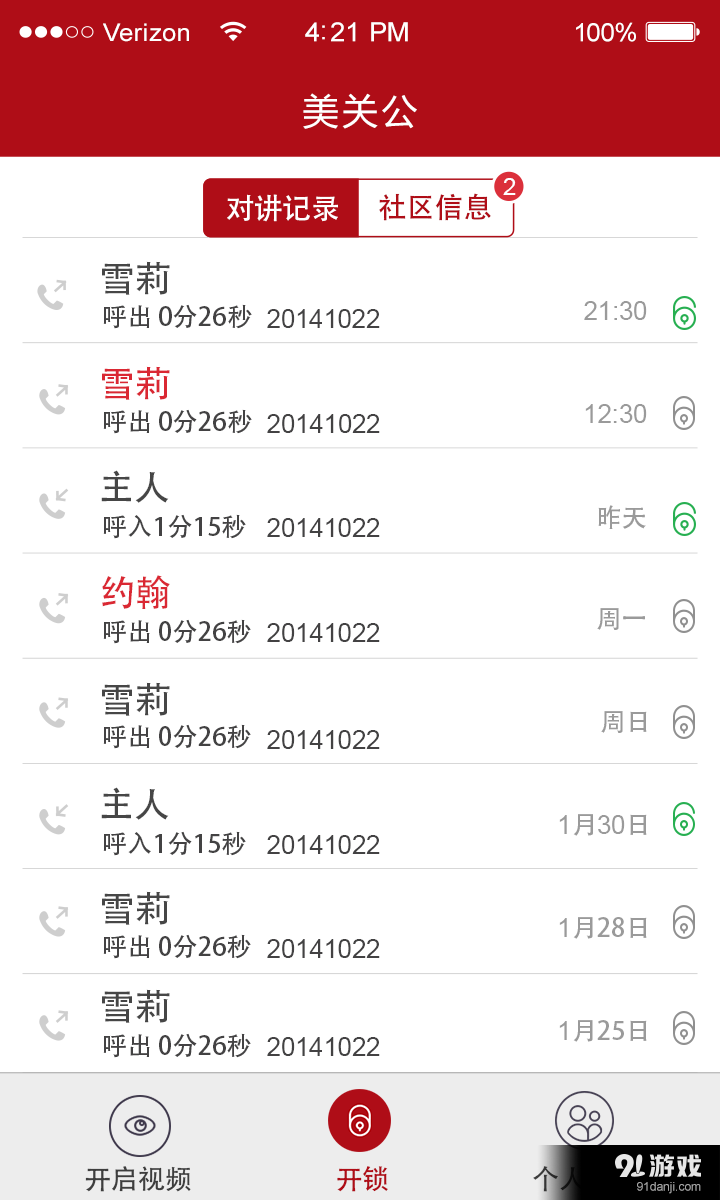Tap the gray lock toggle on the 周日 record

coord(684,722)
